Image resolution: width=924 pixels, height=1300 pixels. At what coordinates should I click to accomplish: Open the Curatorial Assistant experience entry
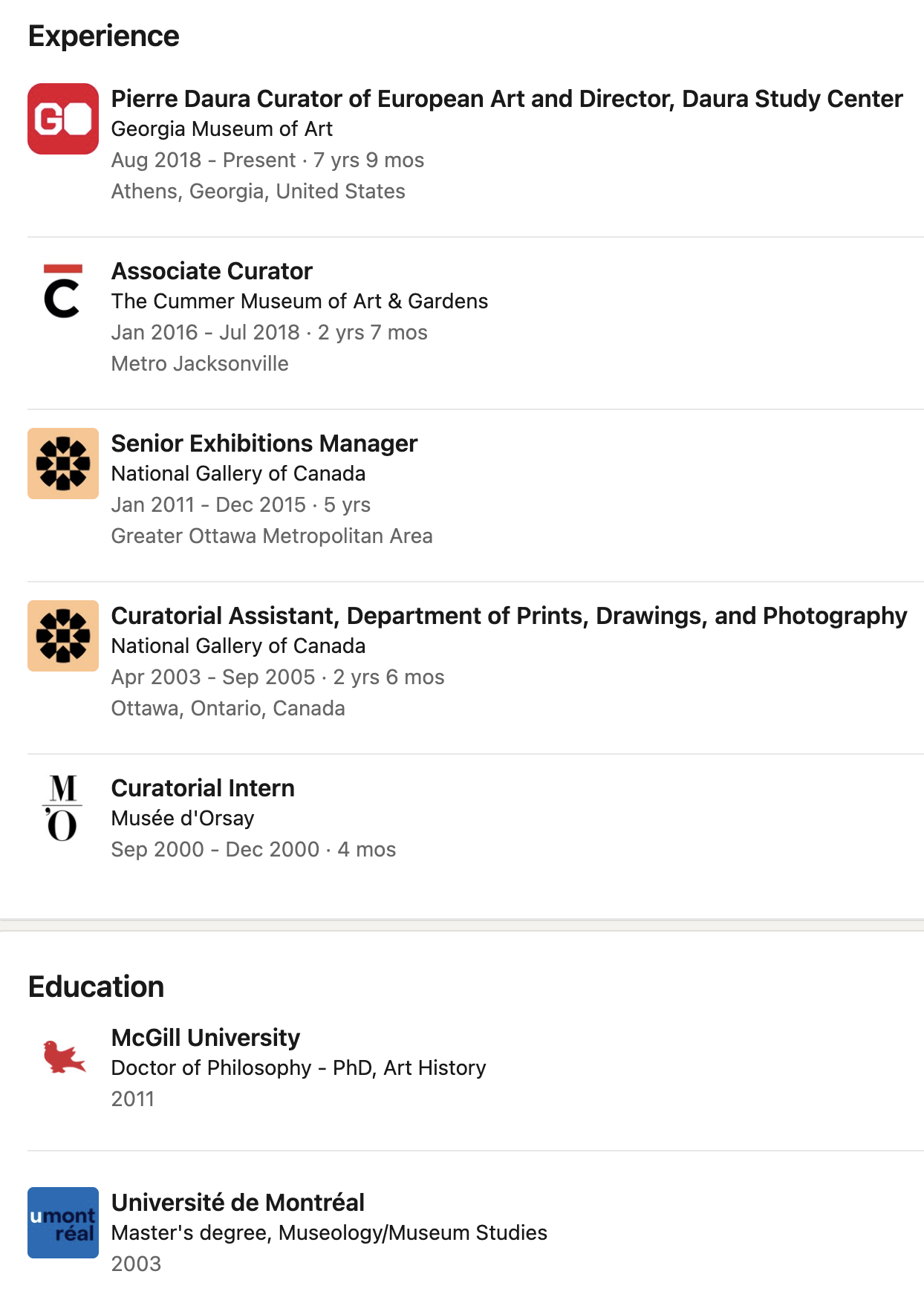pos(508,617)
